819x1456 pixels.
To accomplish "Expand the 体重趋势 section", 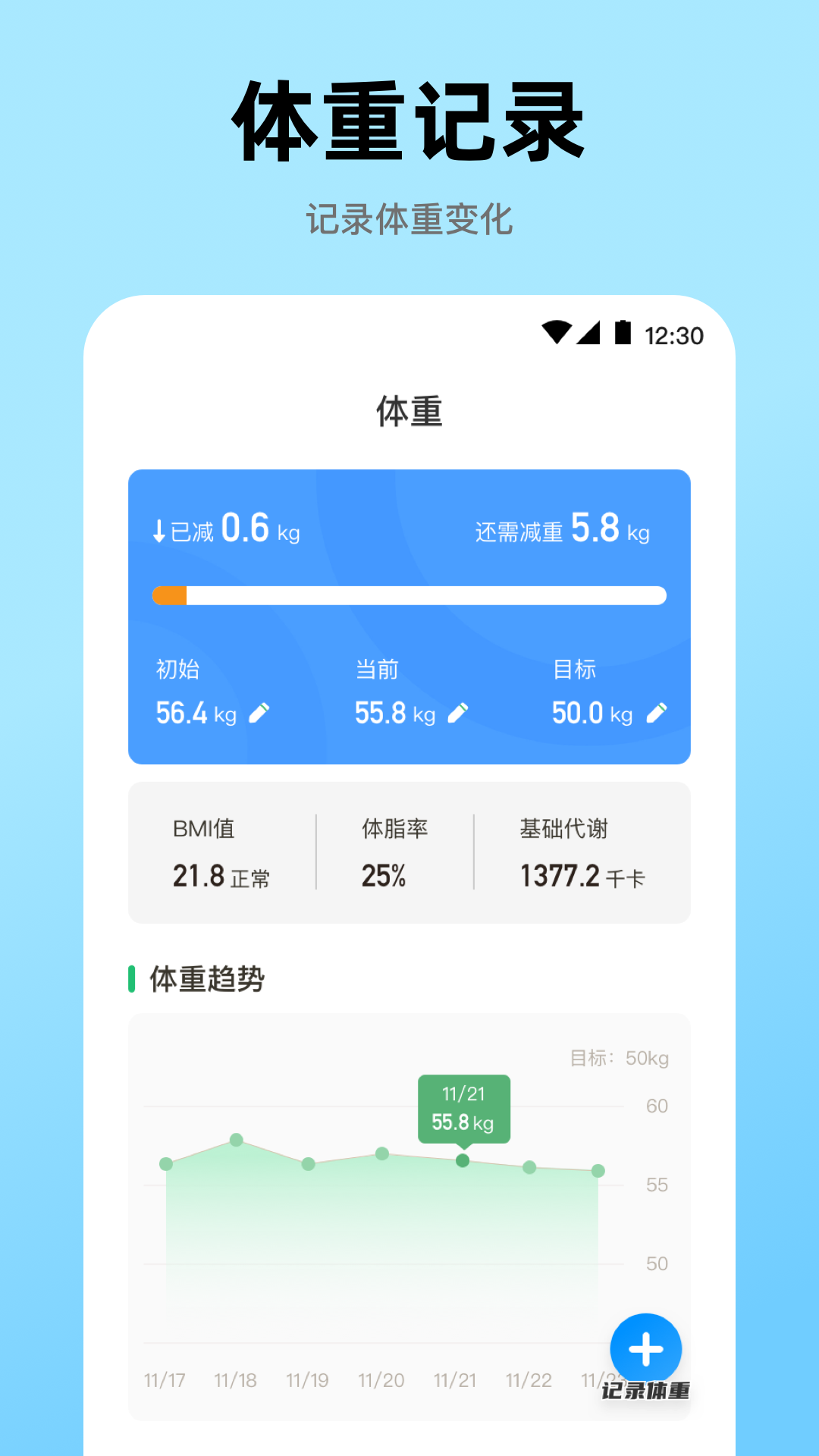I will click(209, 978).
